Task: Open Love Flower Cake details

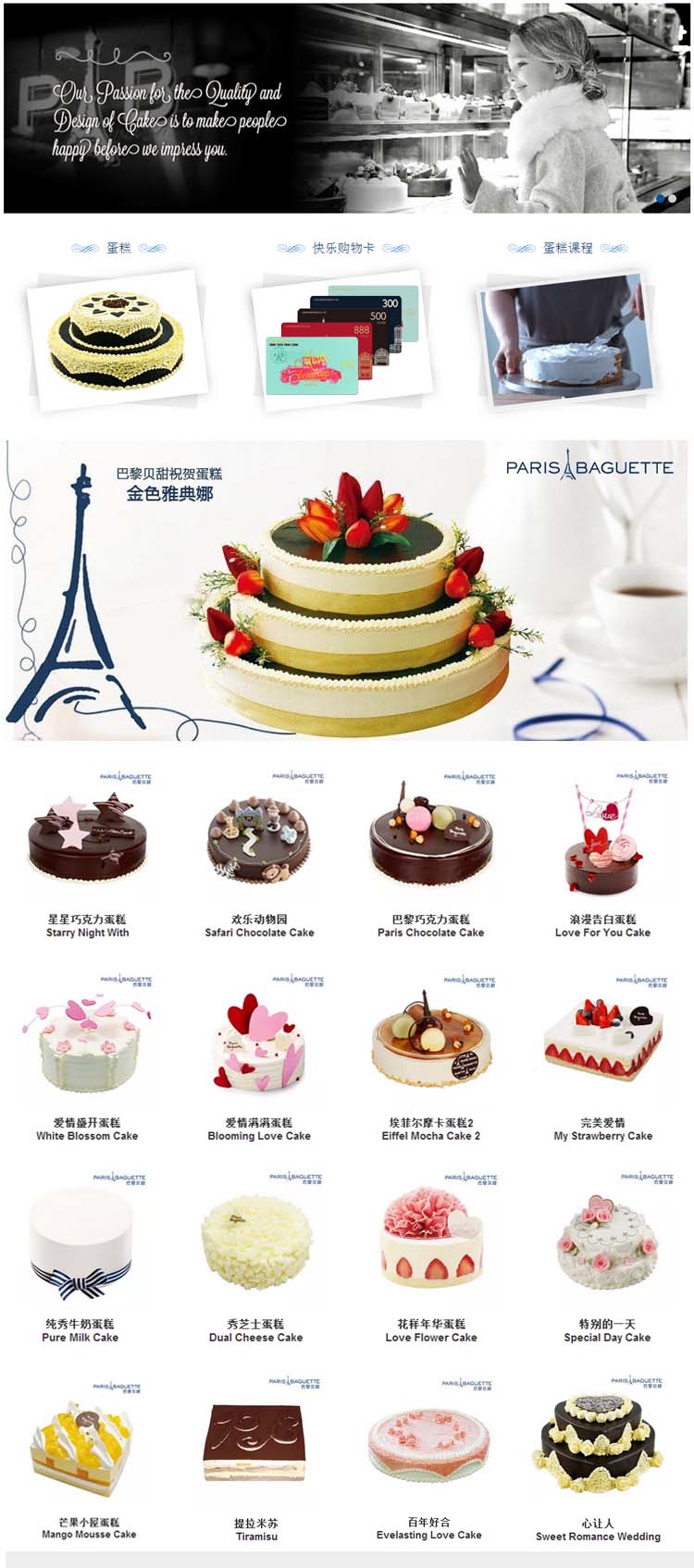Action: [x=431, y=1244]
